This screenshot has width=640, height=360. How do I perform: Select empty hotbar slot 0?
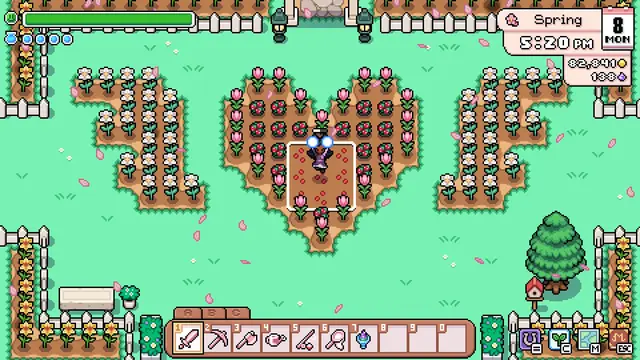point(452,338)
